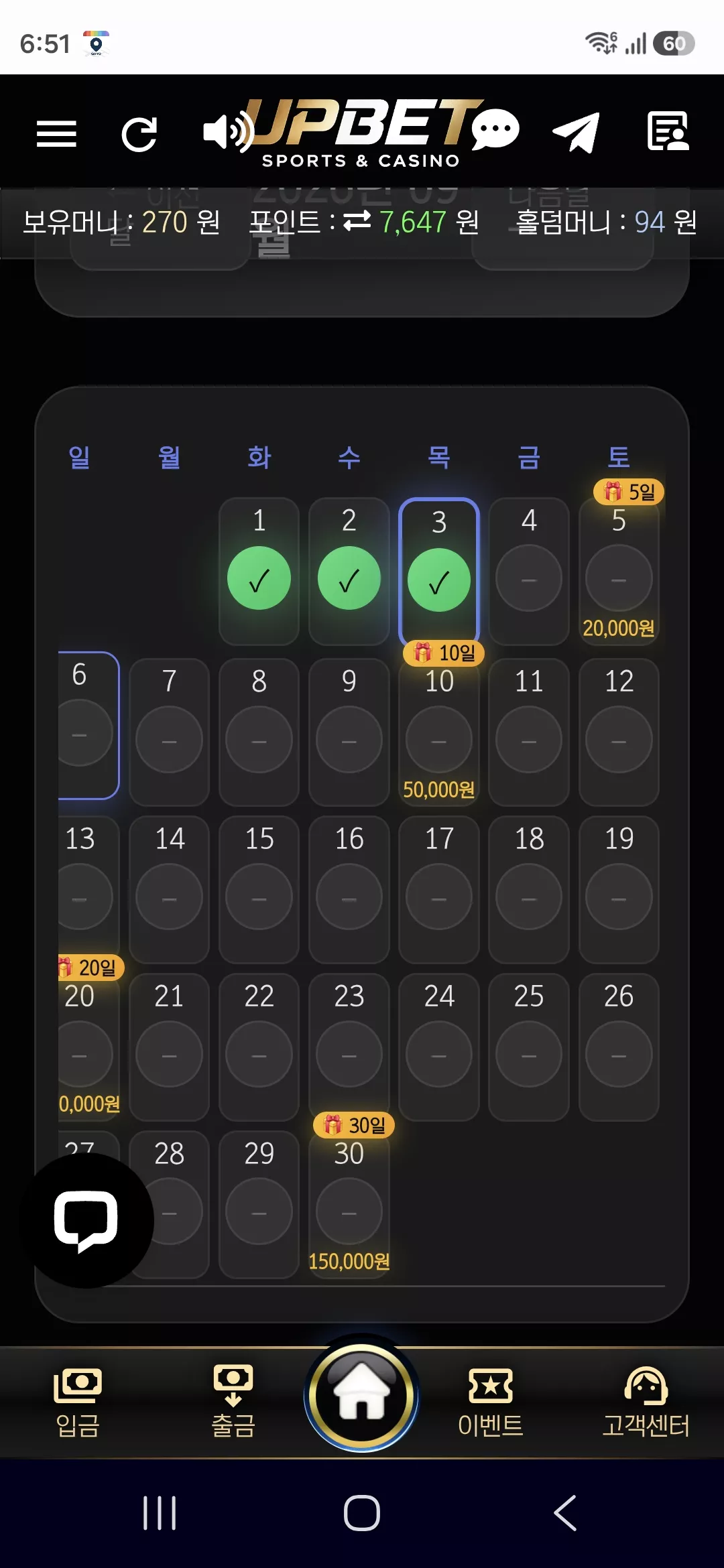Image resolution: width=724 pixels, height=1568 pixels.
Task: Switch to the 이벤트 events tab
Action: (491, 1402)
